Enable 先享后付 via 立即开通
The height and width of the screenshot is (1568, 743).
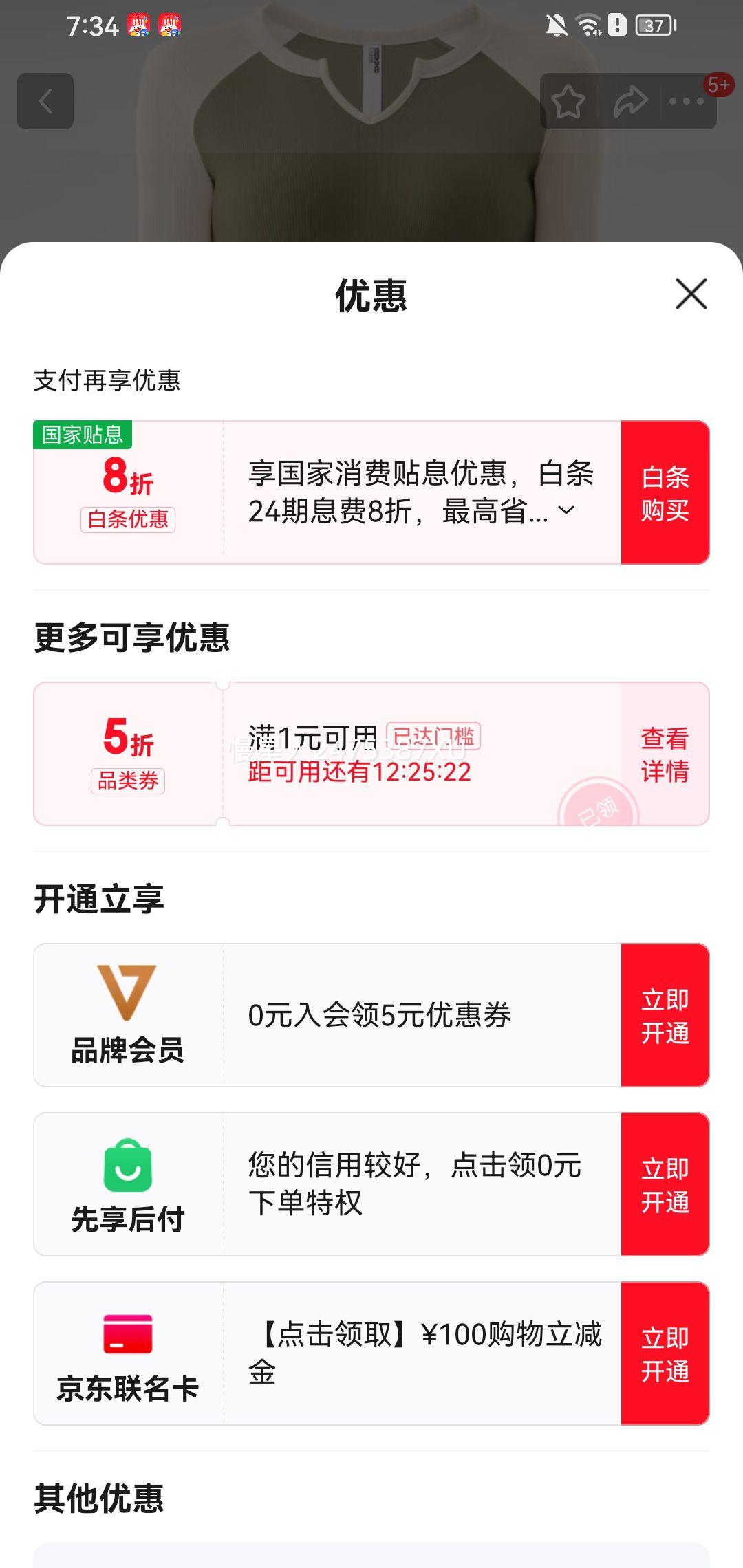coord(665,1184)
